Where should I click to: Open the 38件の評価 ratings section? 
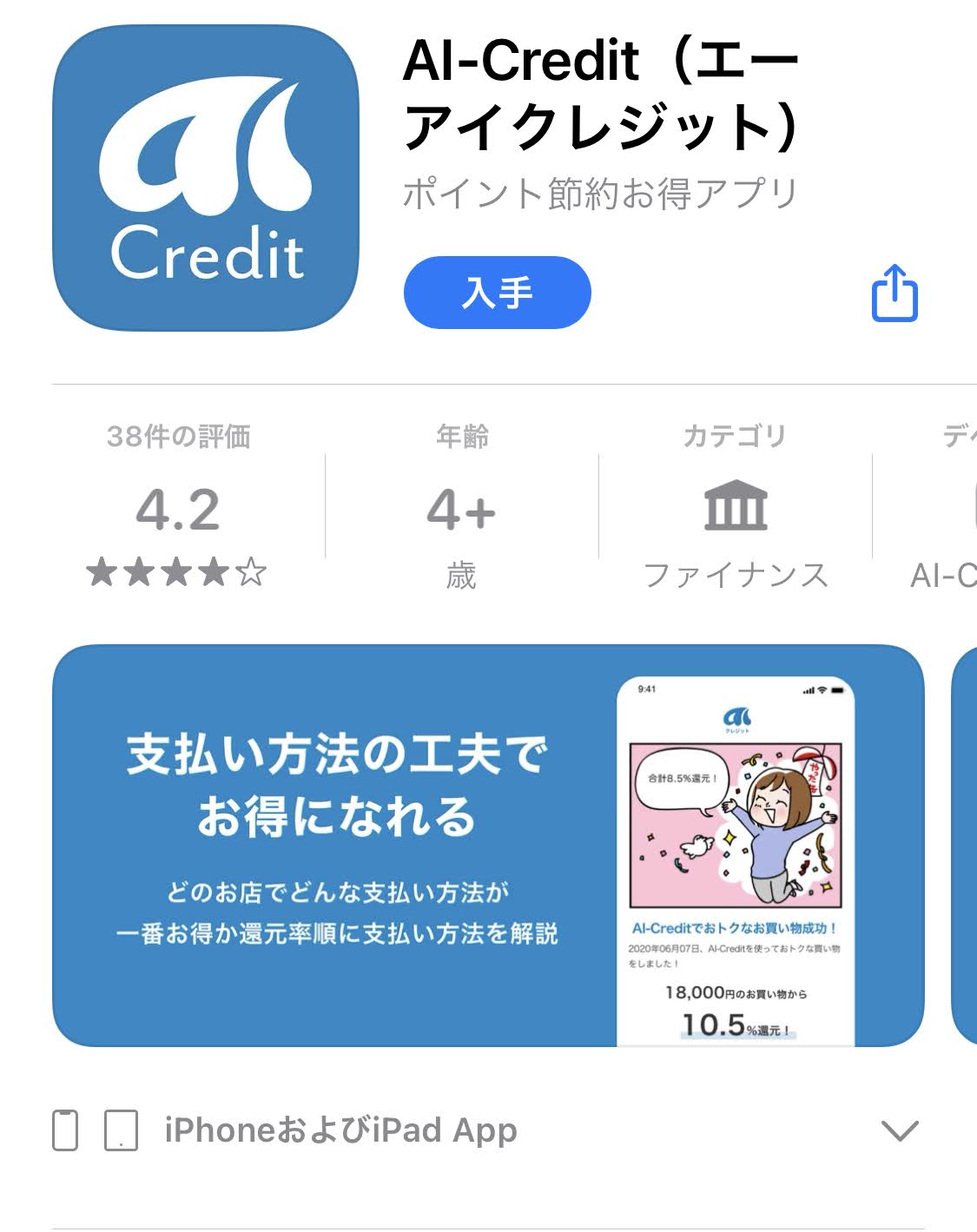click(178, 508)
